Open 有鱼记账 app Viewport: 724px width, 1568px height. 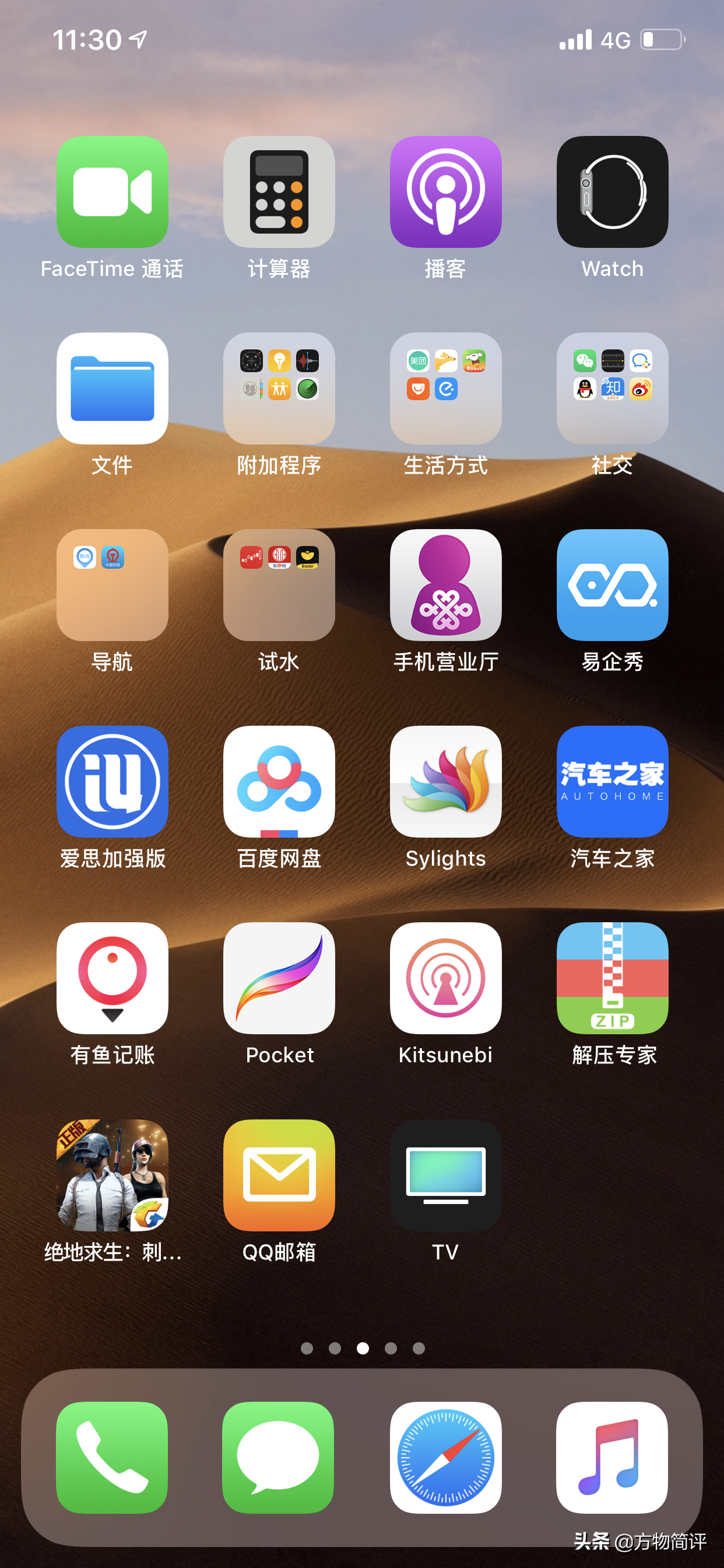[112, 978]
